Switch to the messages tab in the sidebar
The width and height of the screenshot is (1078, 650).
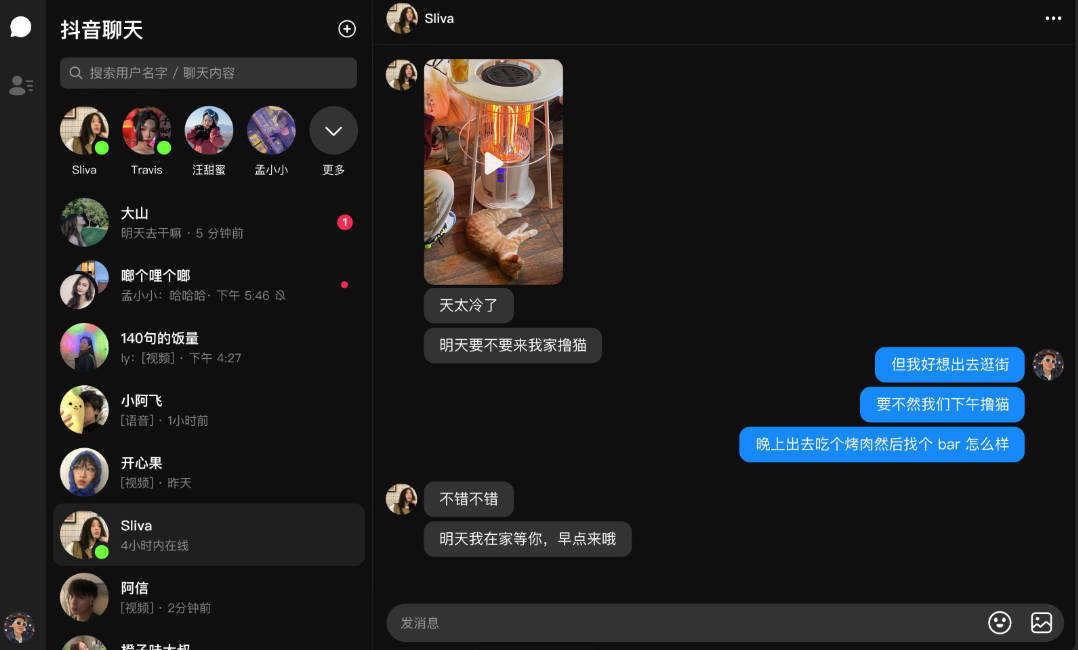point(21,27)
